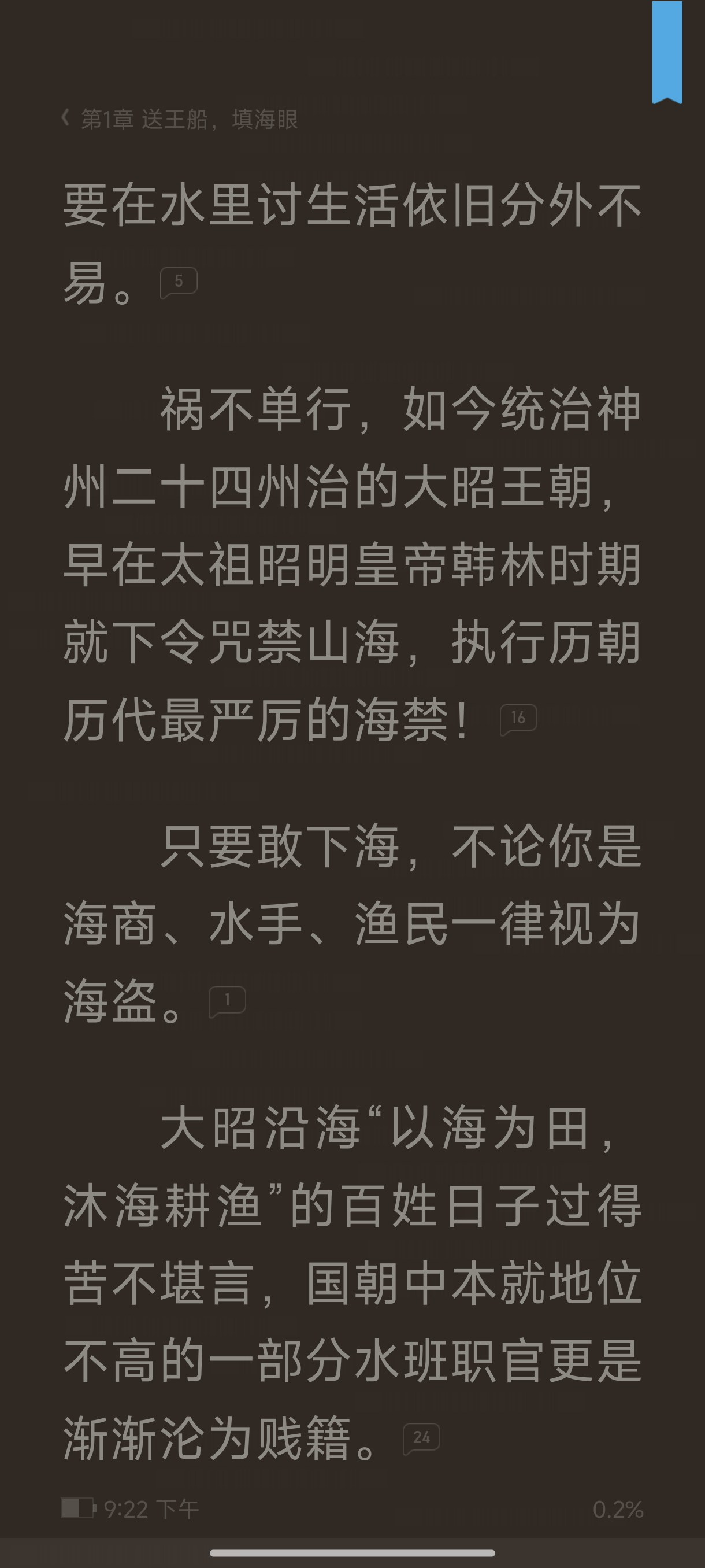View the comment bubble showing 1

pyautogui.click(x=227, y=1002)
